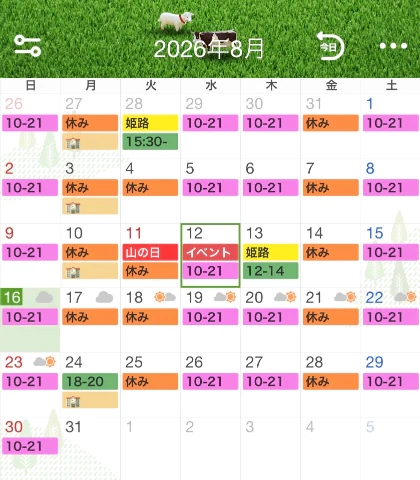Select Saturday August 1

[390, 126]
